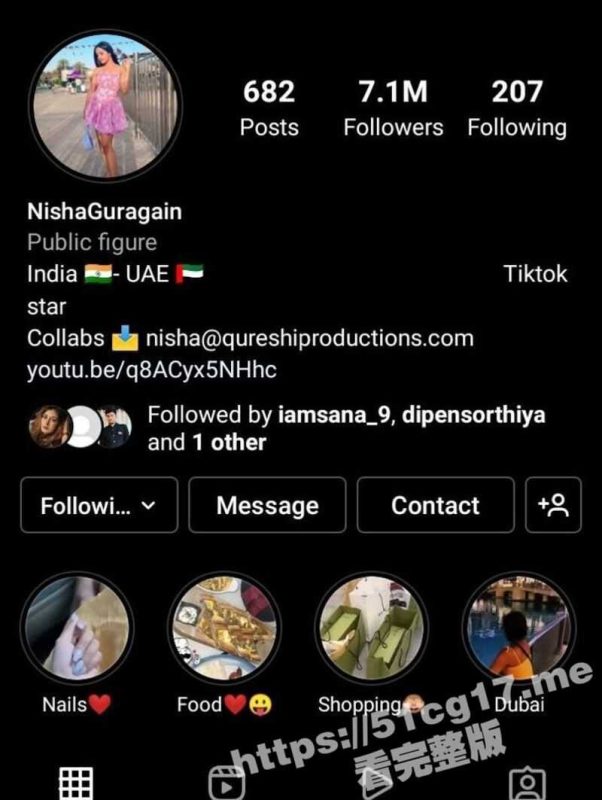View the Dubai story highlight
The width and height of the screenshot is (602, 800).
[518, 628]
